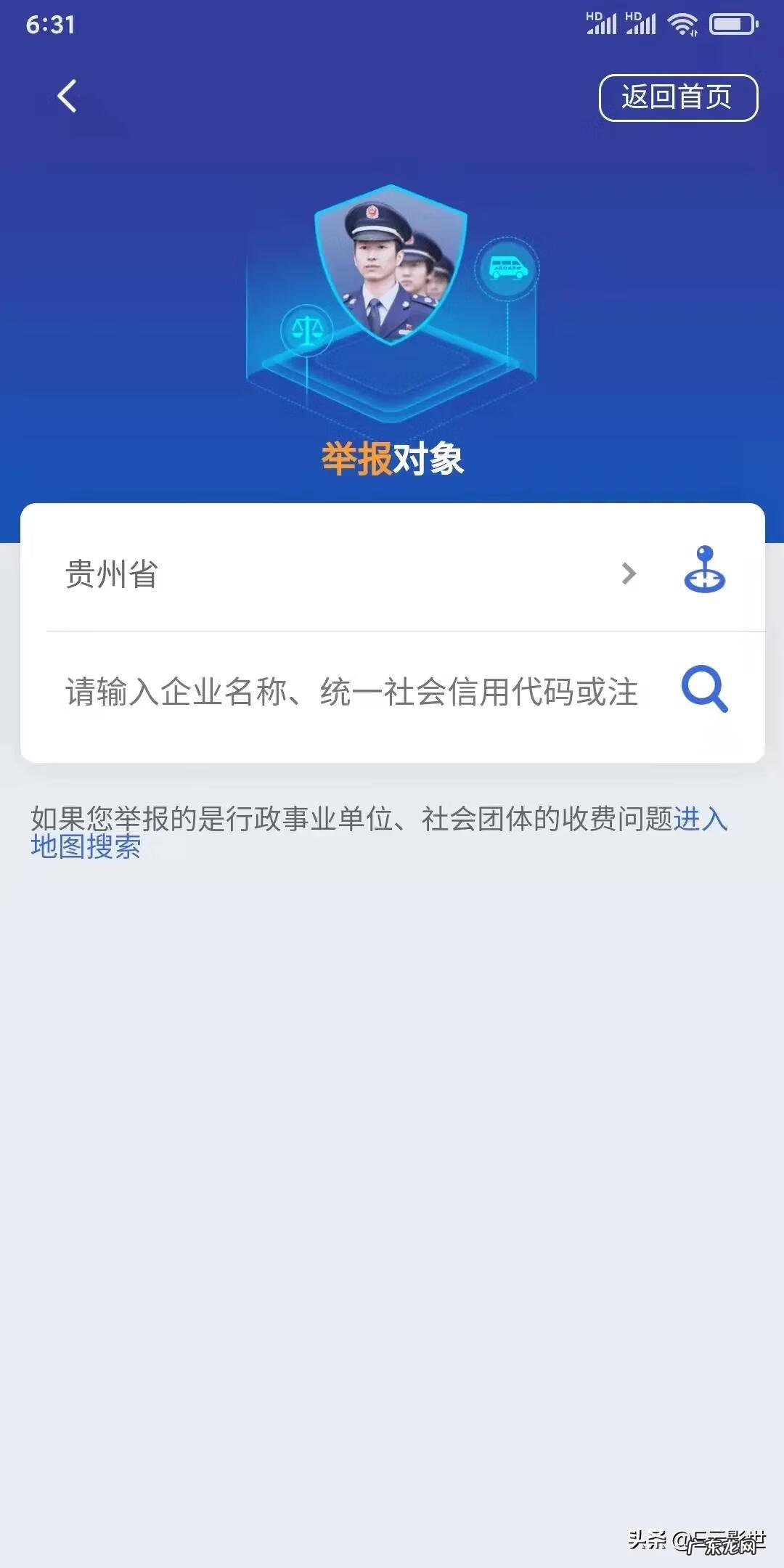The width and height of the screenshot is (784, 1568).
Task: Tap the 返回首页 button
Action: [x=677, y=98]
